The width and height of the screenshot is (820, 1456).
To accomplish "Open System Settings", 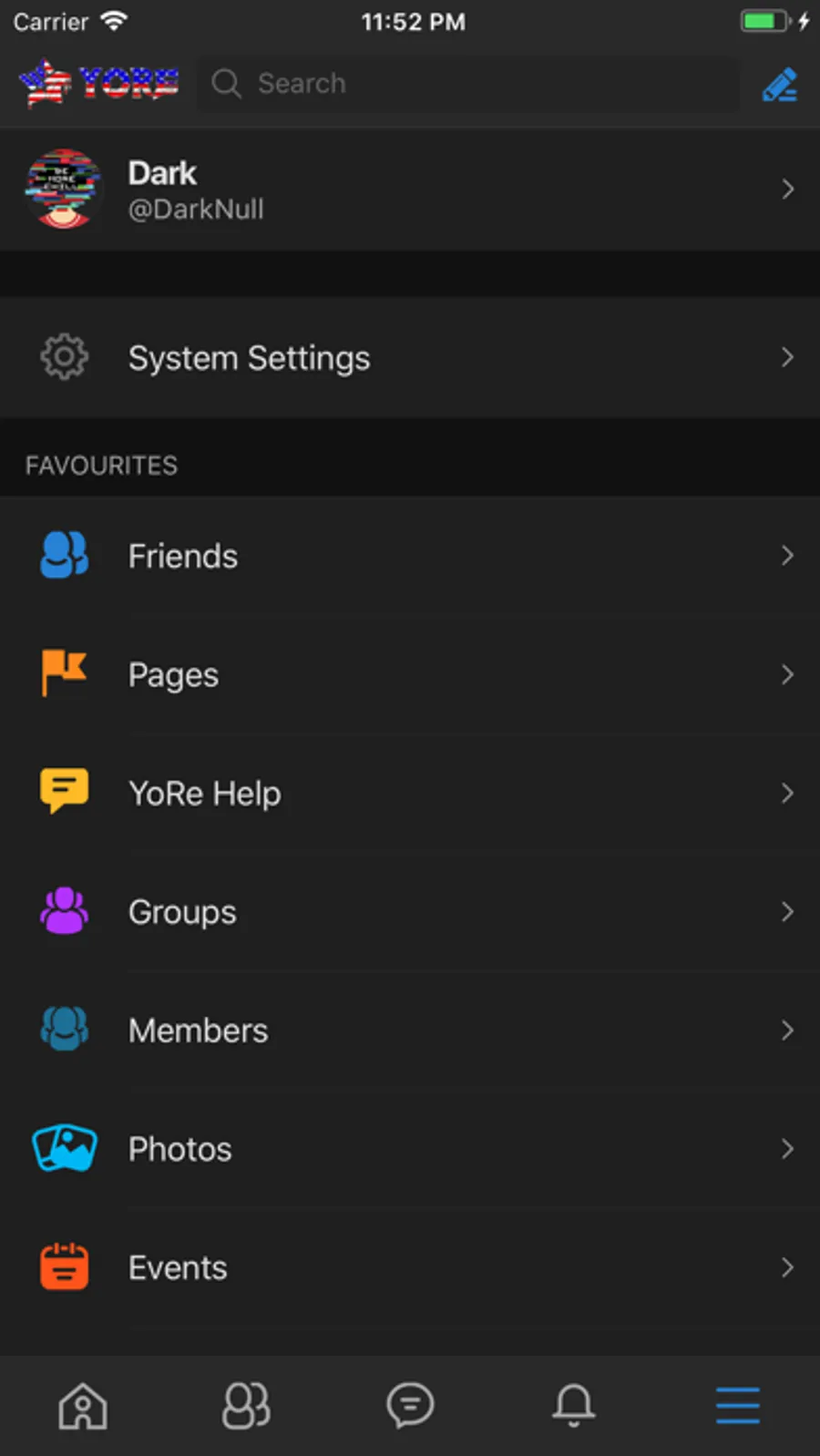I will click(x=410, y=357).
